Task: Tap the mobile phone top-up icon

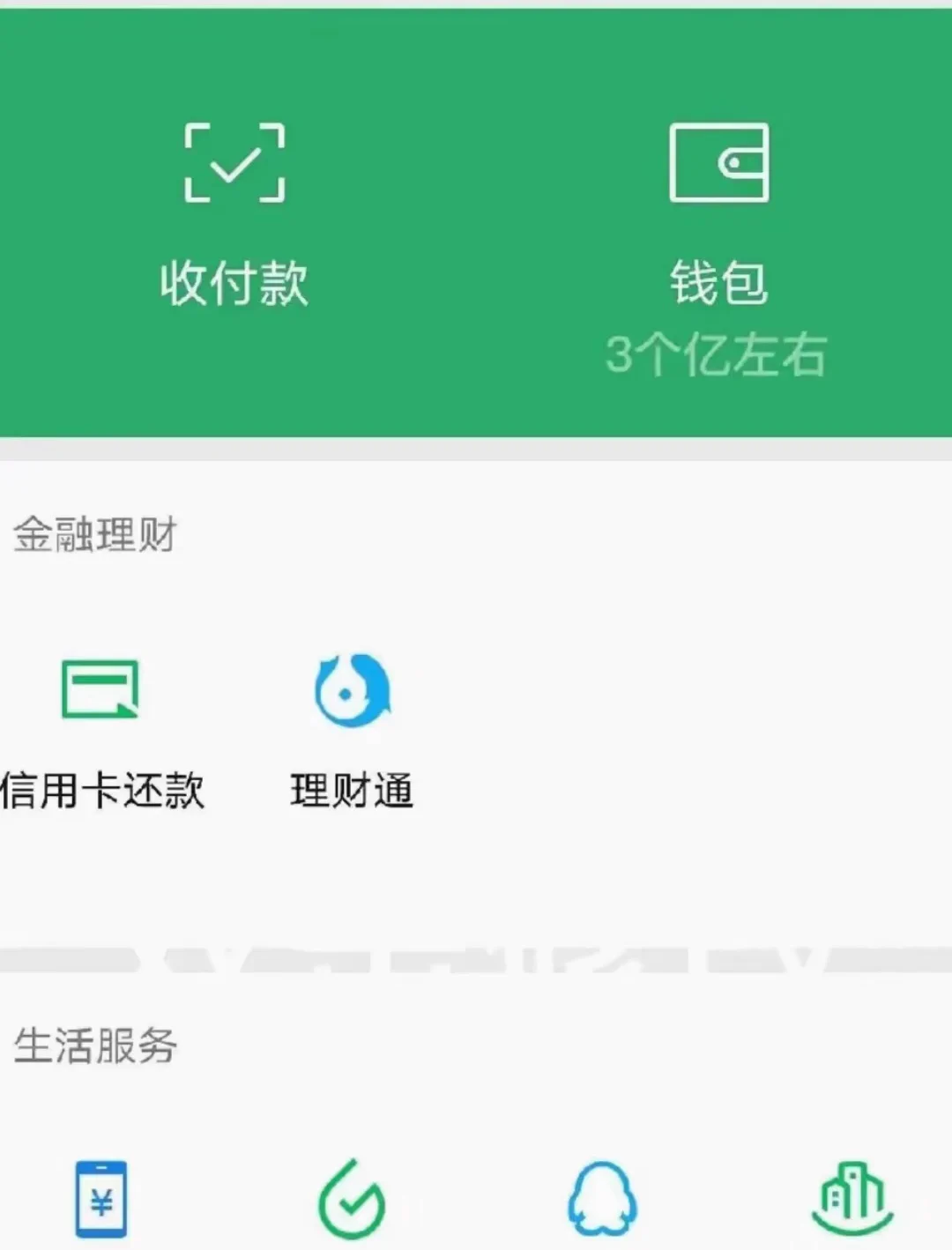Action: coord(101,1199)
